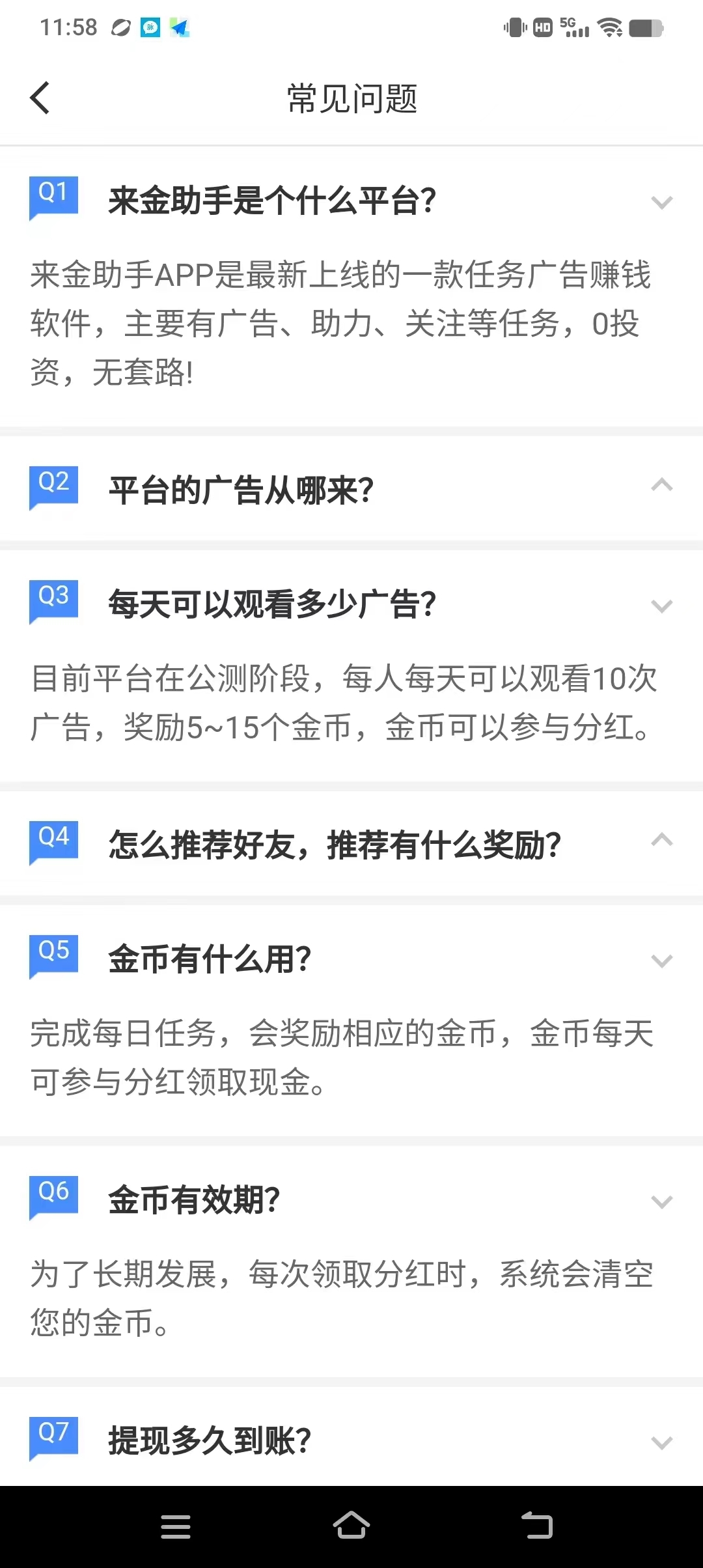Toggle Q7 提现多久到账 question
The height and width of the screenshot is (1568, 703).
(661, 1442)
